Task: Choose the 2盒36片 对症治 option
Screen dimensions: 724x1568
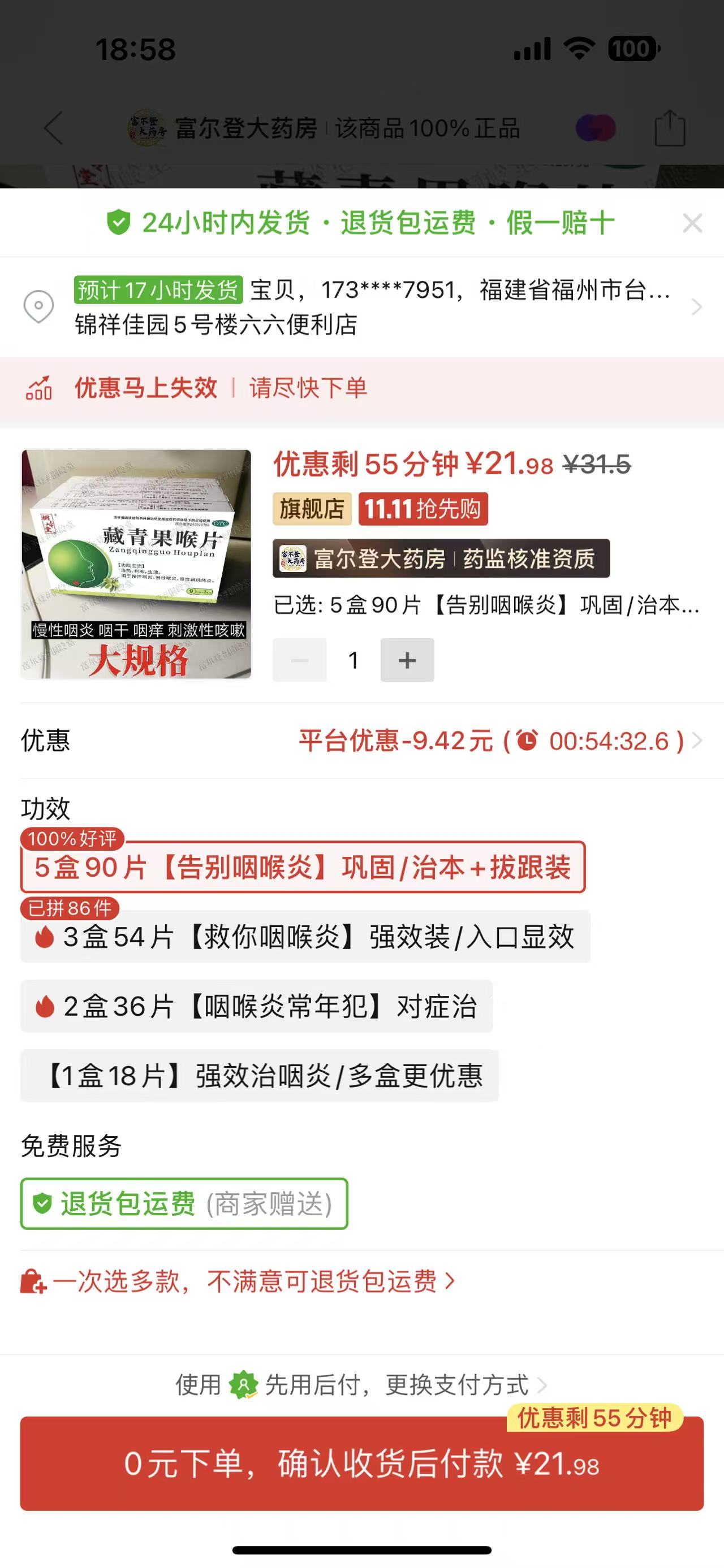Action: coord(256,1006)
